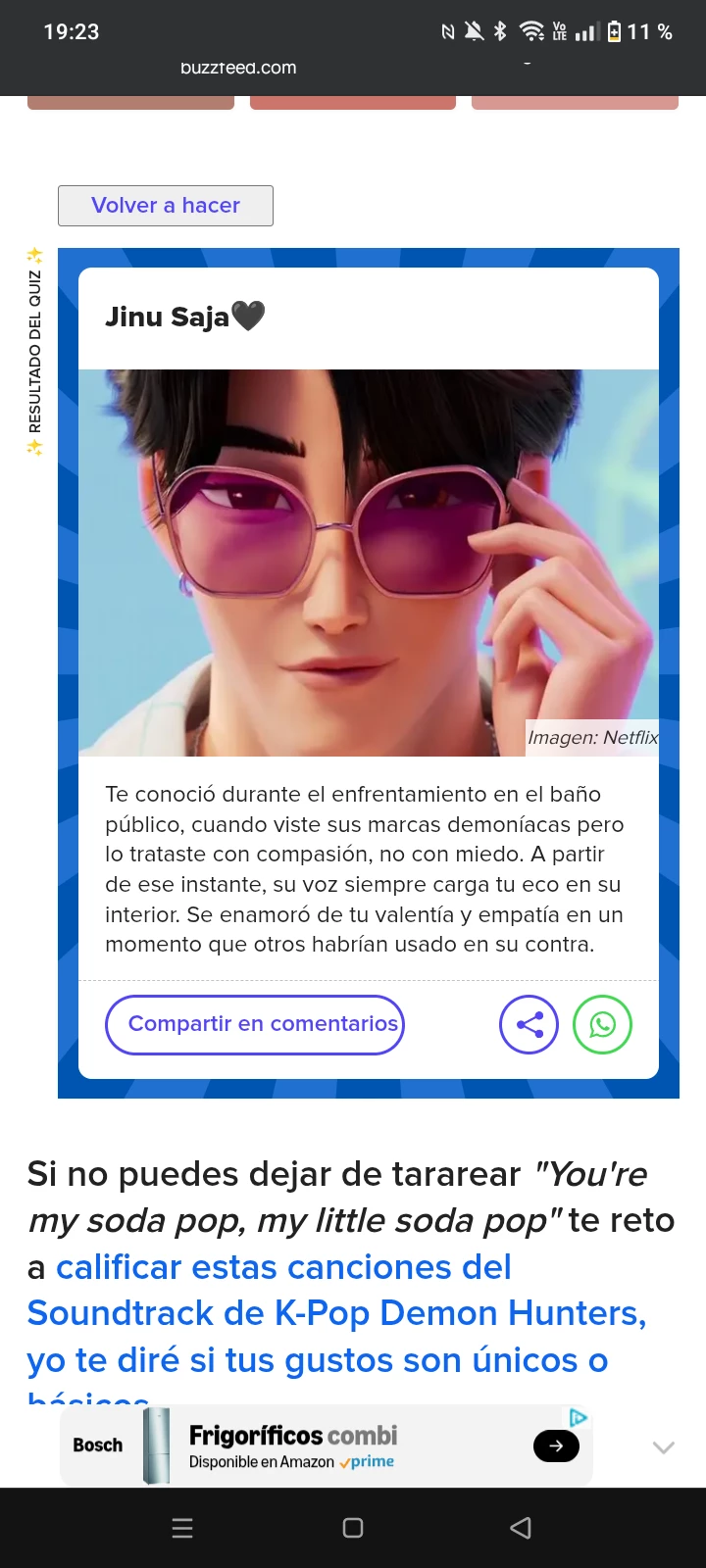
Task: Open the AdChoices info icon
Action: [579, 1417]
